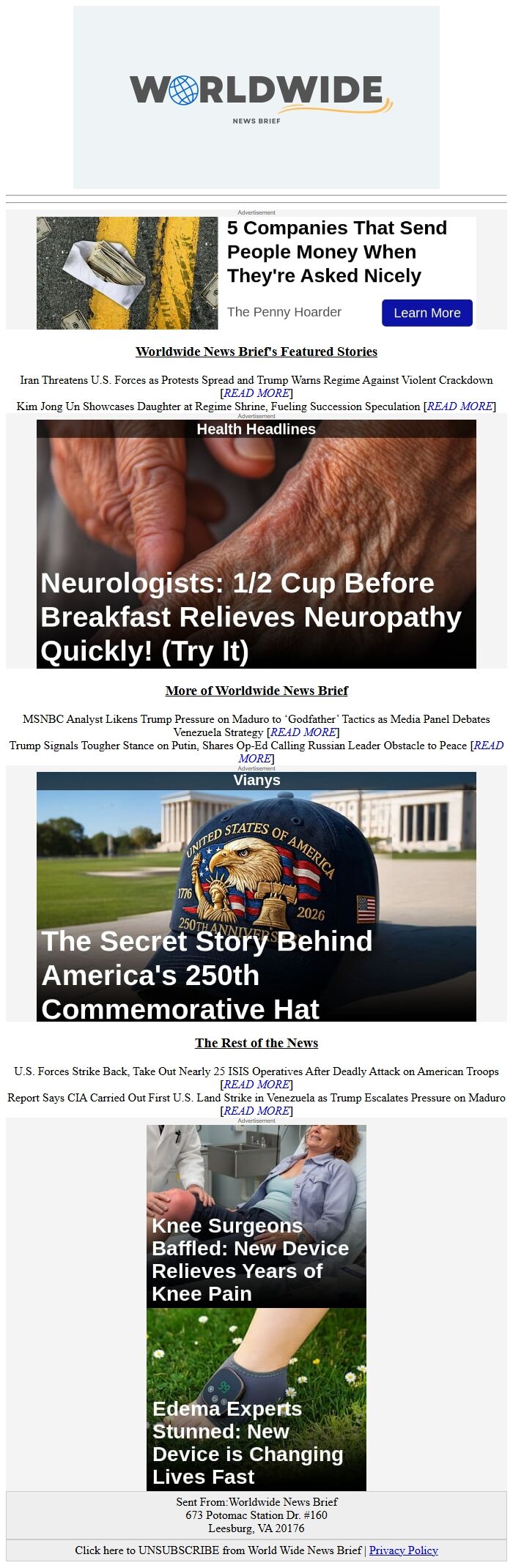Open the money envelope ad image
Viewport: 513px width, 1568px height.
(x=127, y=272)
